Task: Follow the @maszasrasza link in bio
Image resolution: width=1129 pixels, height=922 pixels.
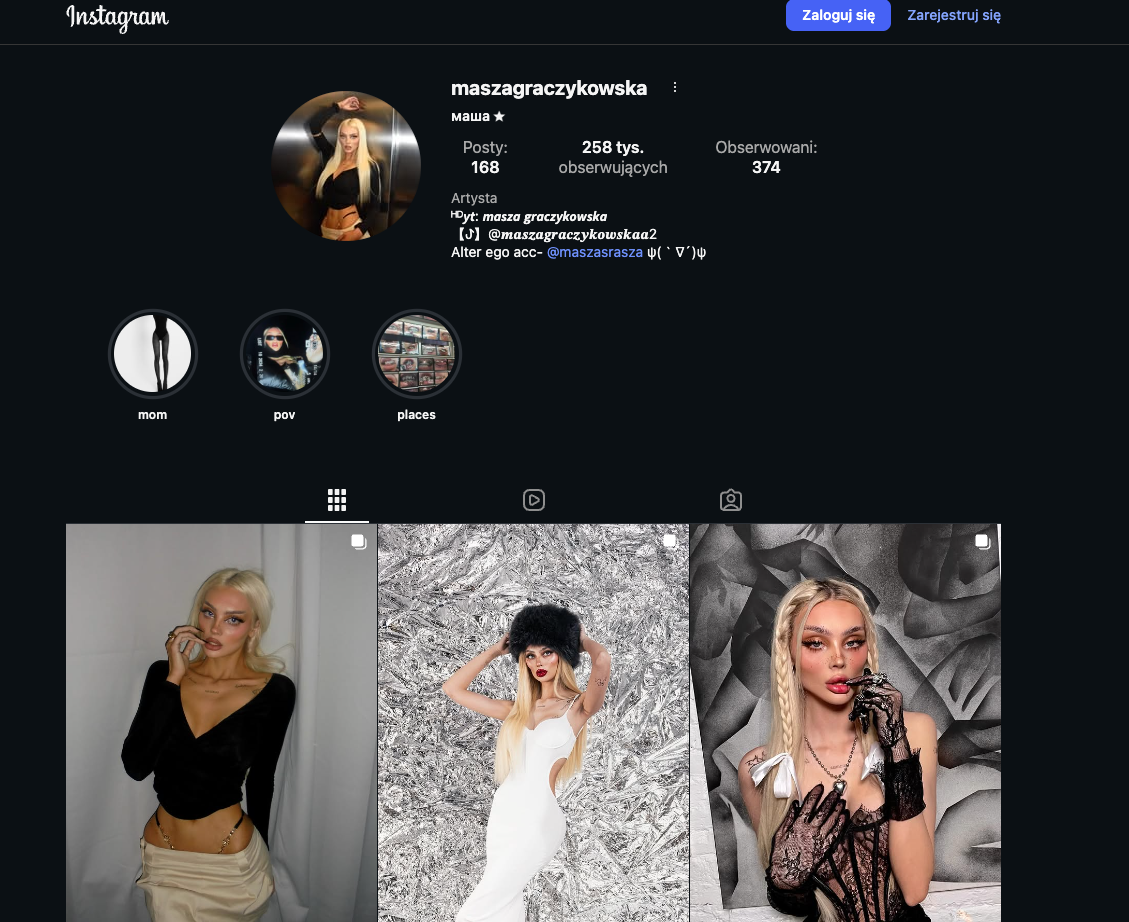Action: click(x=594, y=252)
